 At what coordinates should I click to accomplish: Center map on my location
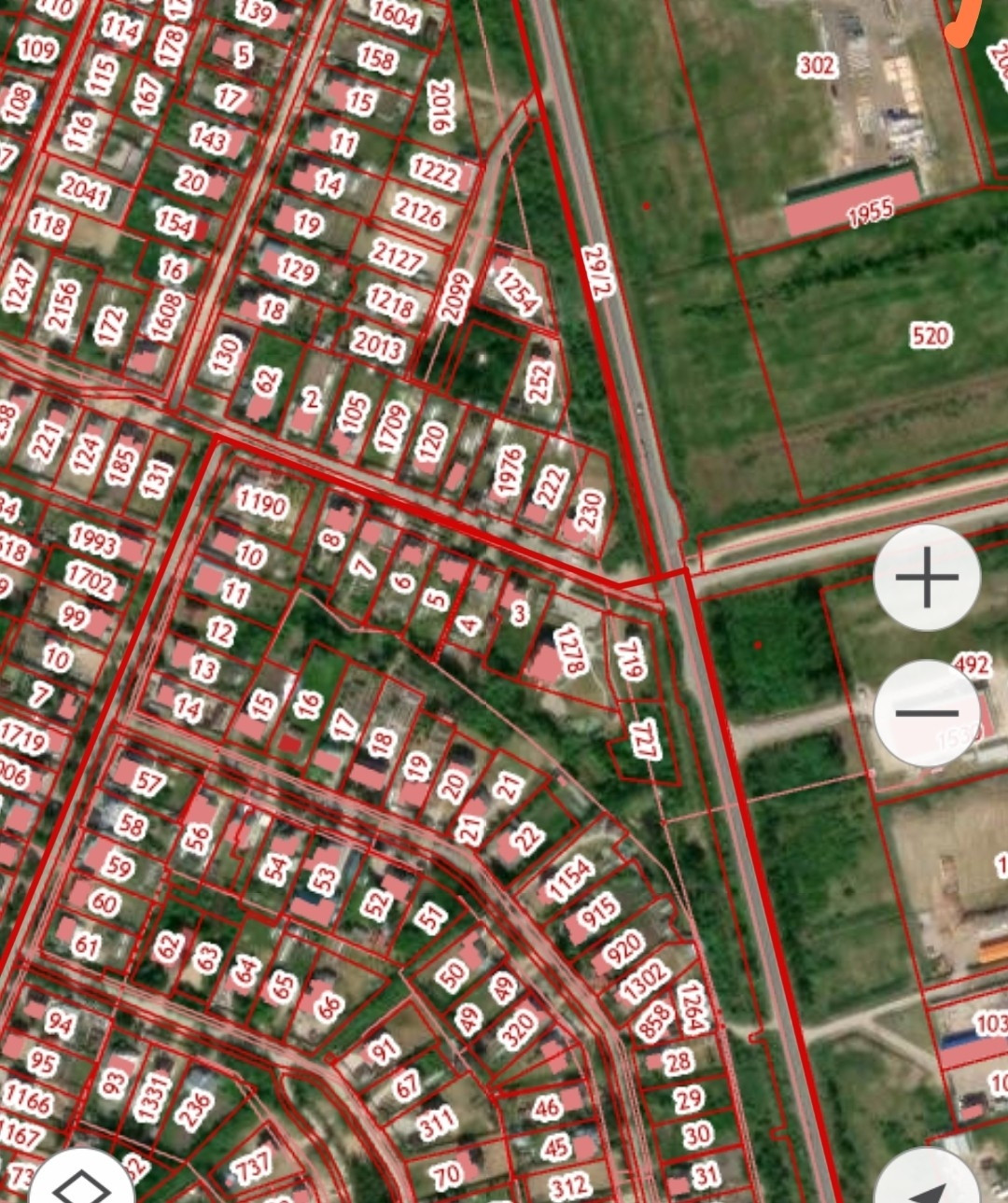click(928, 1185)
